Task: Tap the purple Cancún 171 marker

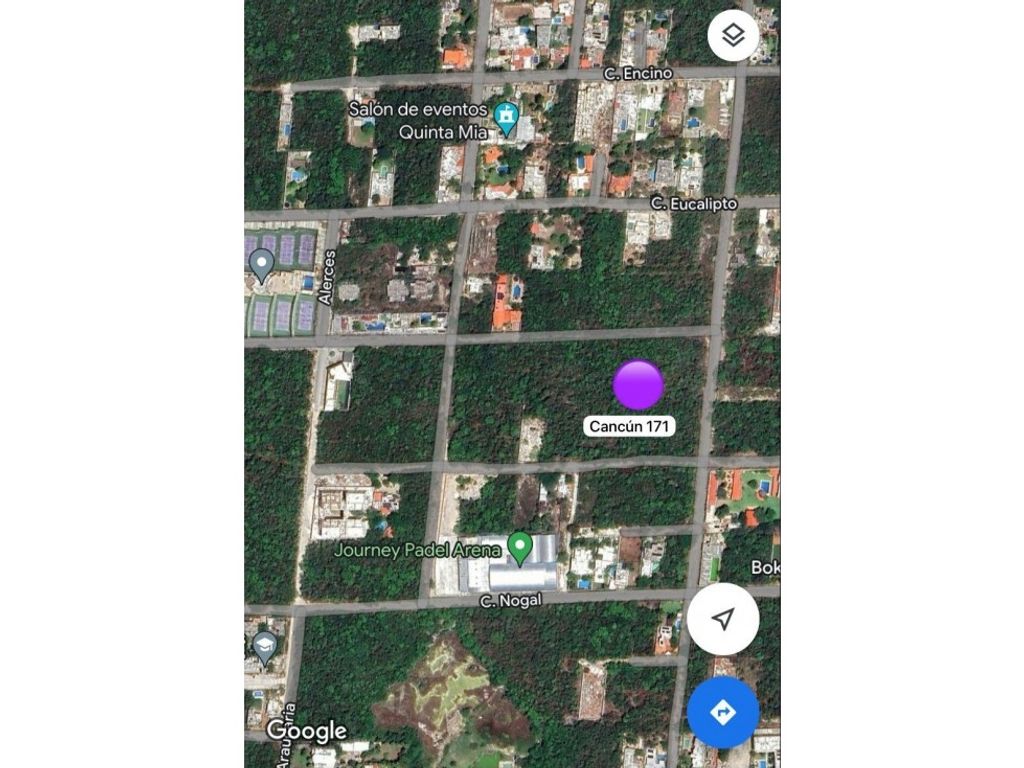Action: tap(638, 386)
